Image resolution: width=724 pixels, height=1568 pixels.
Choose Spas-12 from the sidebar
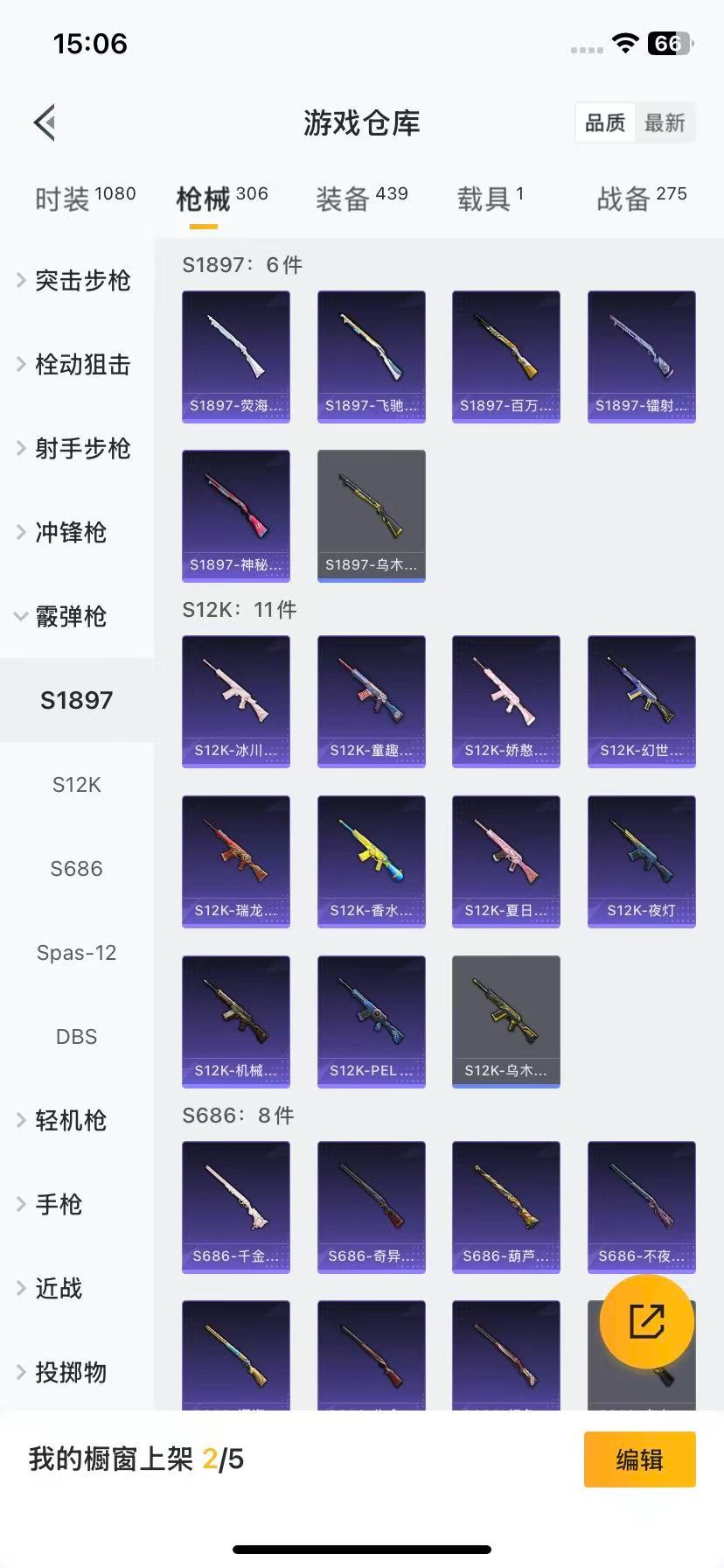point(76,952)
